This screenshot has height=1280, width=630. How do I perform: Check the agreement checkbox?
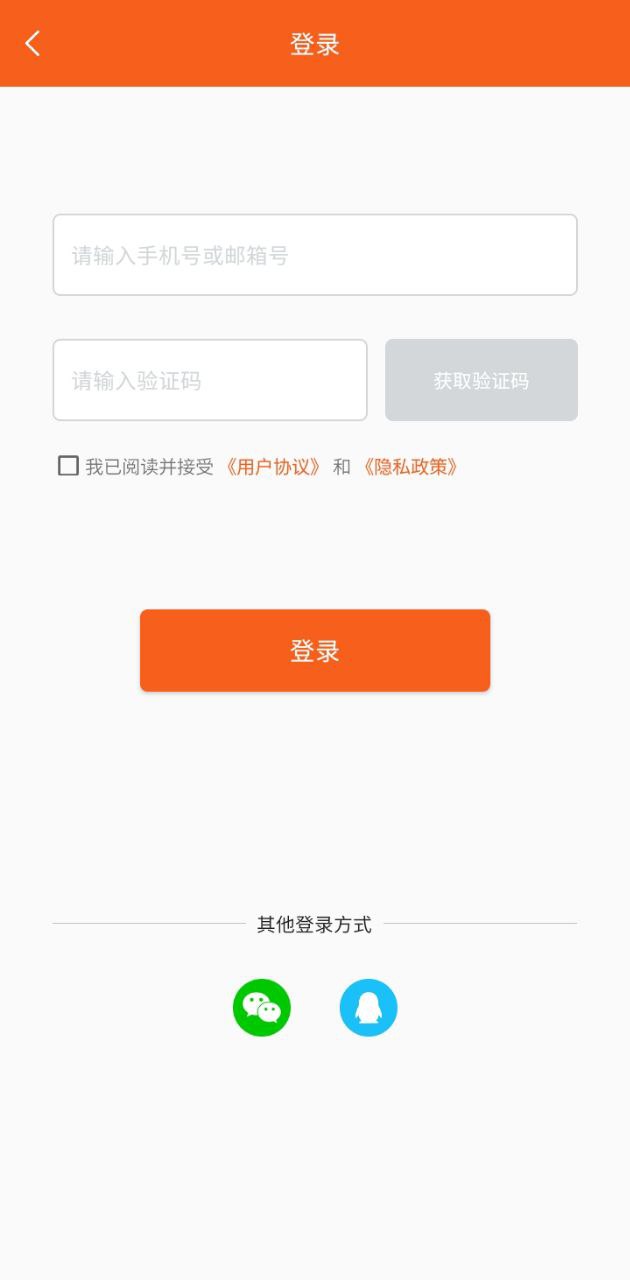click(68, 466)
